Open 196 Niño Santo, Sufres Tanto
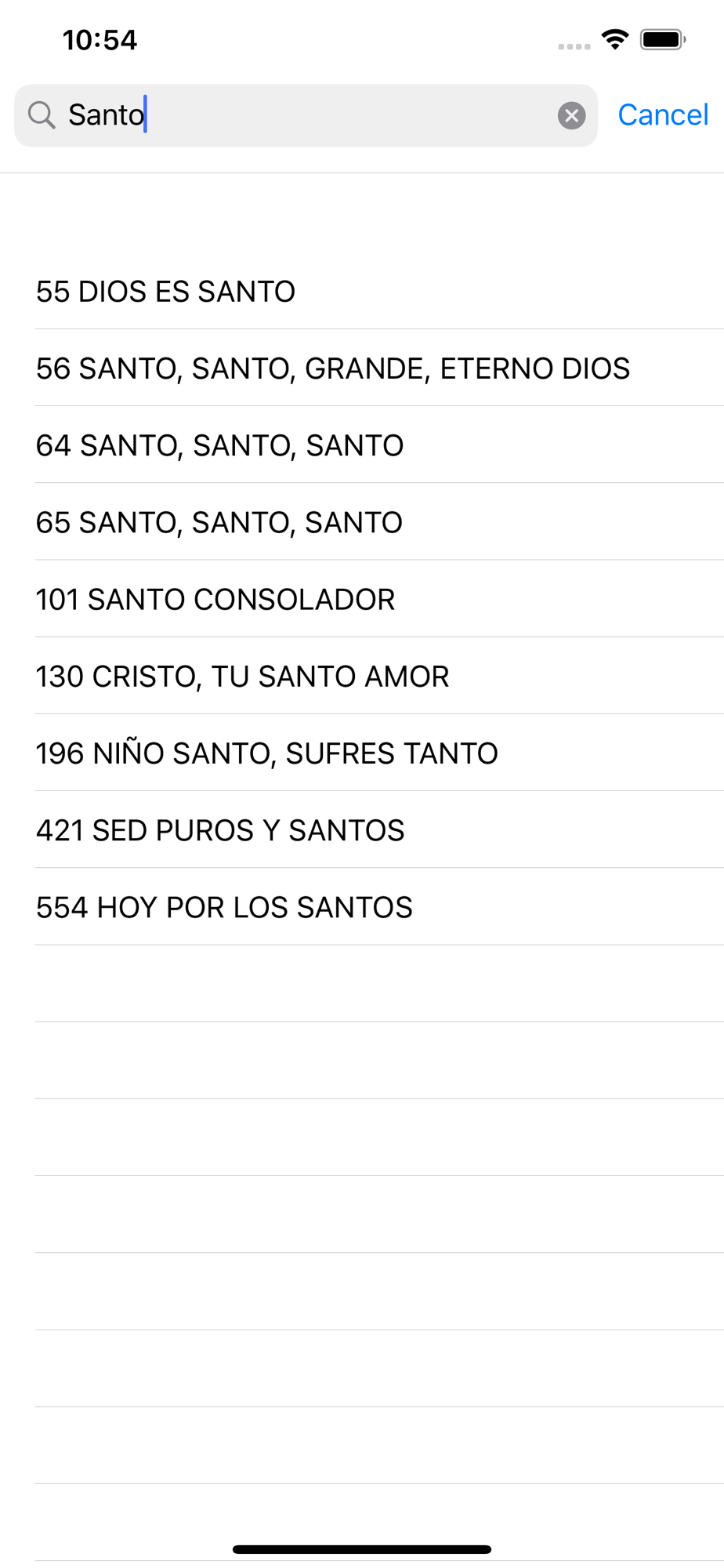Screen dimensions: 724x1568 click(362, 752)
